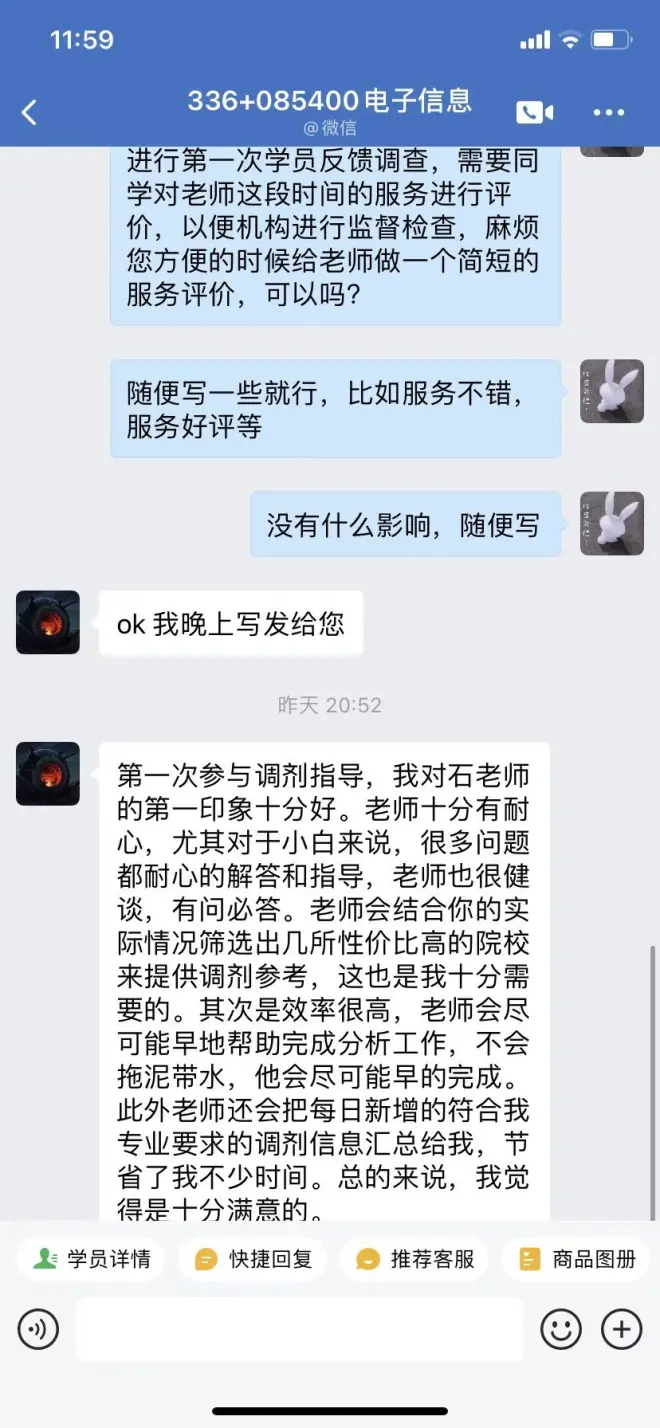The height and width of the screenshot is (1428, 660).
Task: Open the three-dot more options menu
Action: [609, 112]
